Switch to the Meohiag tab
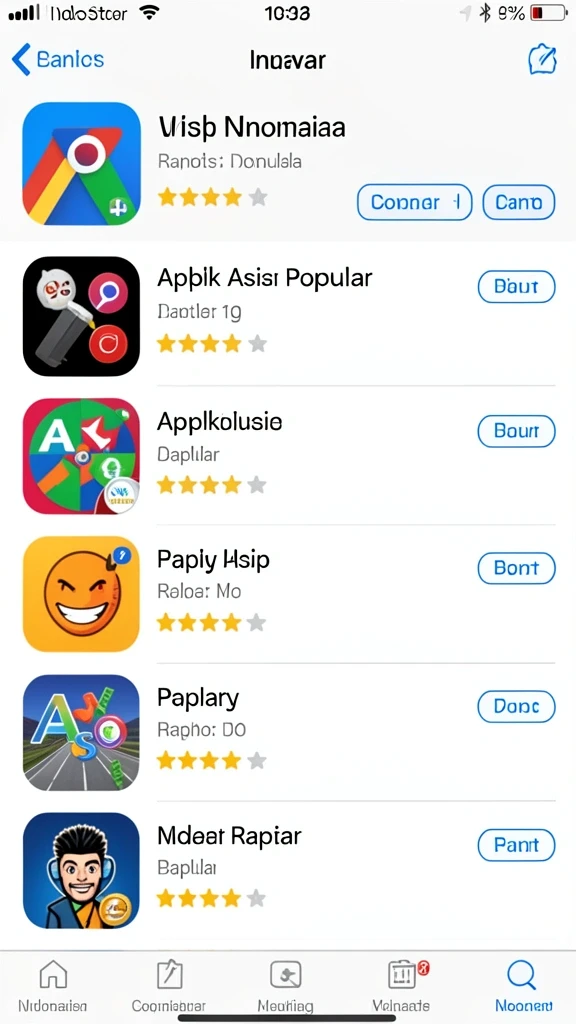 click(x=285, y=986)
